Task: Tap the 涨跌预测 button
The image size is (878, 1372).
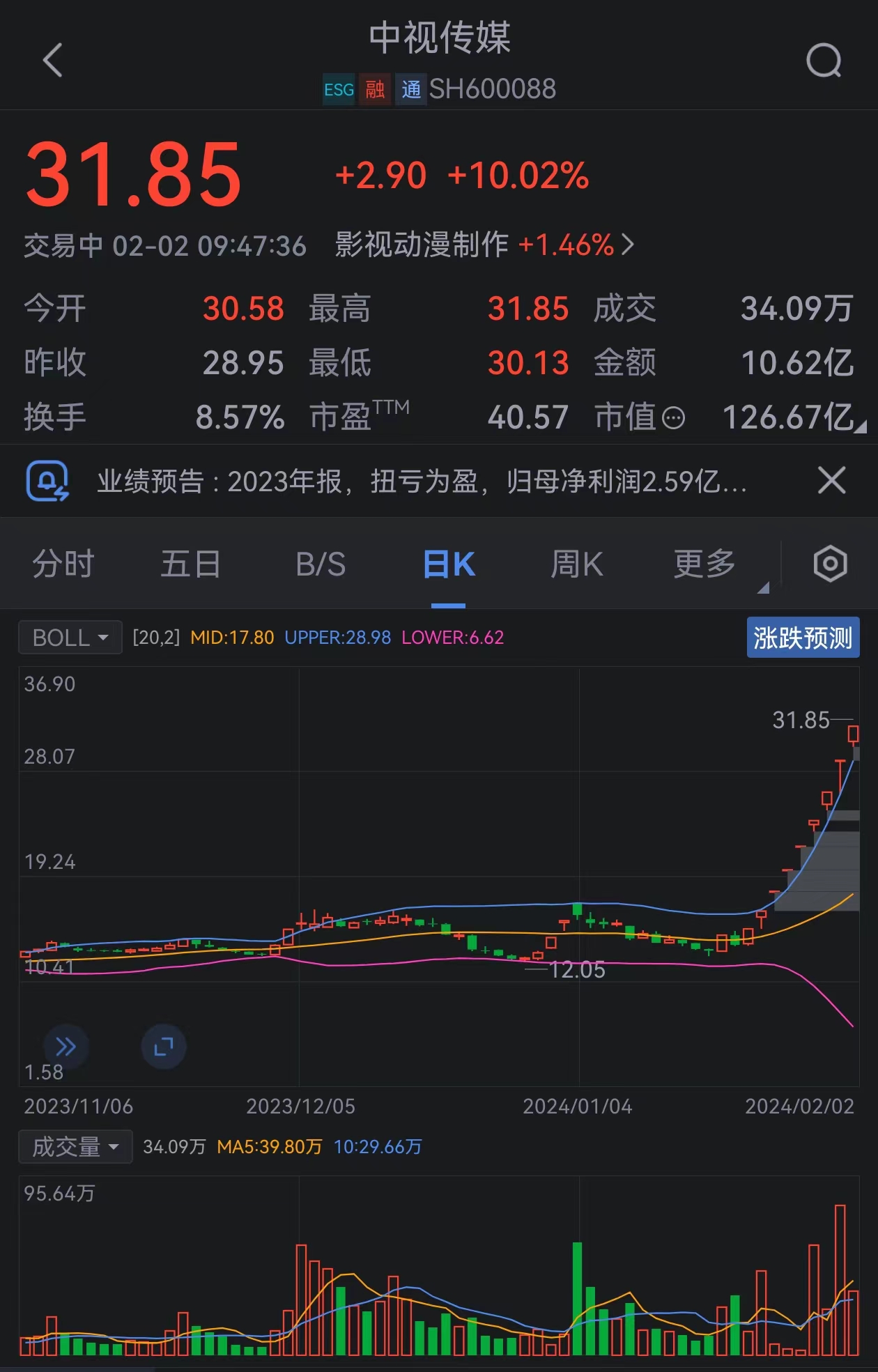Action: click(x=803, y=638)
